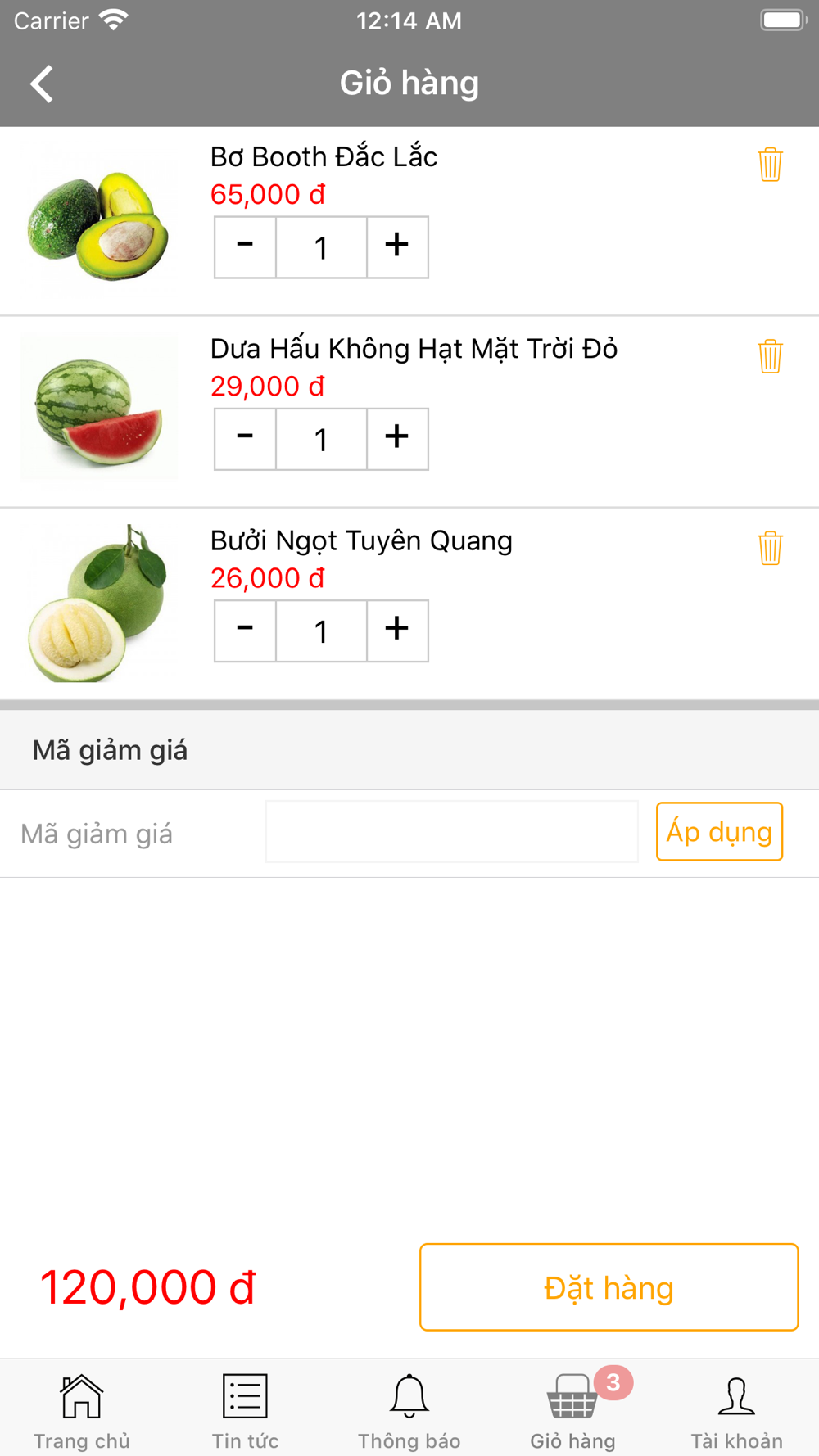Go to Thông báo notifications tab
The width and height of the screenshot is (819, 1456).
[x=409, y=1410]
